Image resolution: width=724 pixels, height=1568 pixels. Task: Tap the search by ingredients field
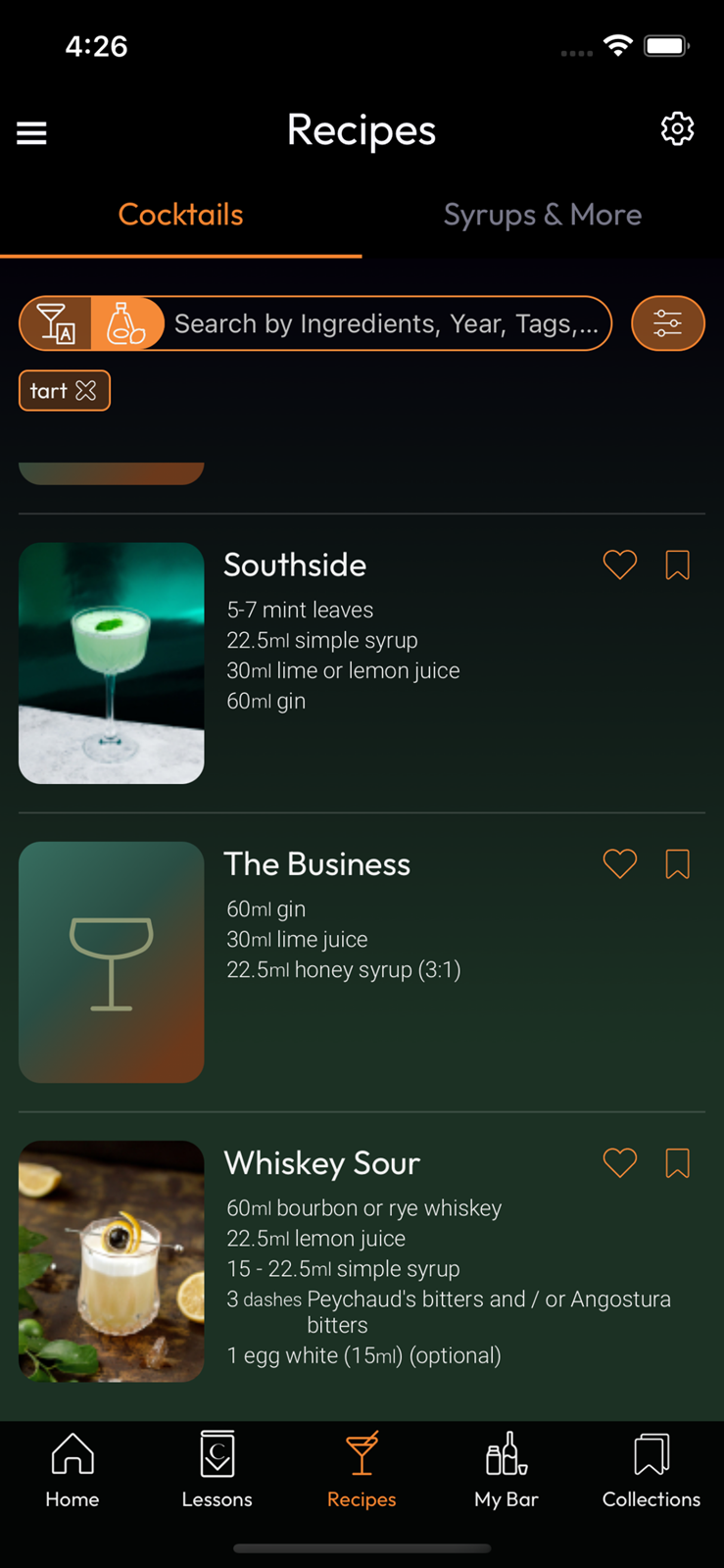386,323
